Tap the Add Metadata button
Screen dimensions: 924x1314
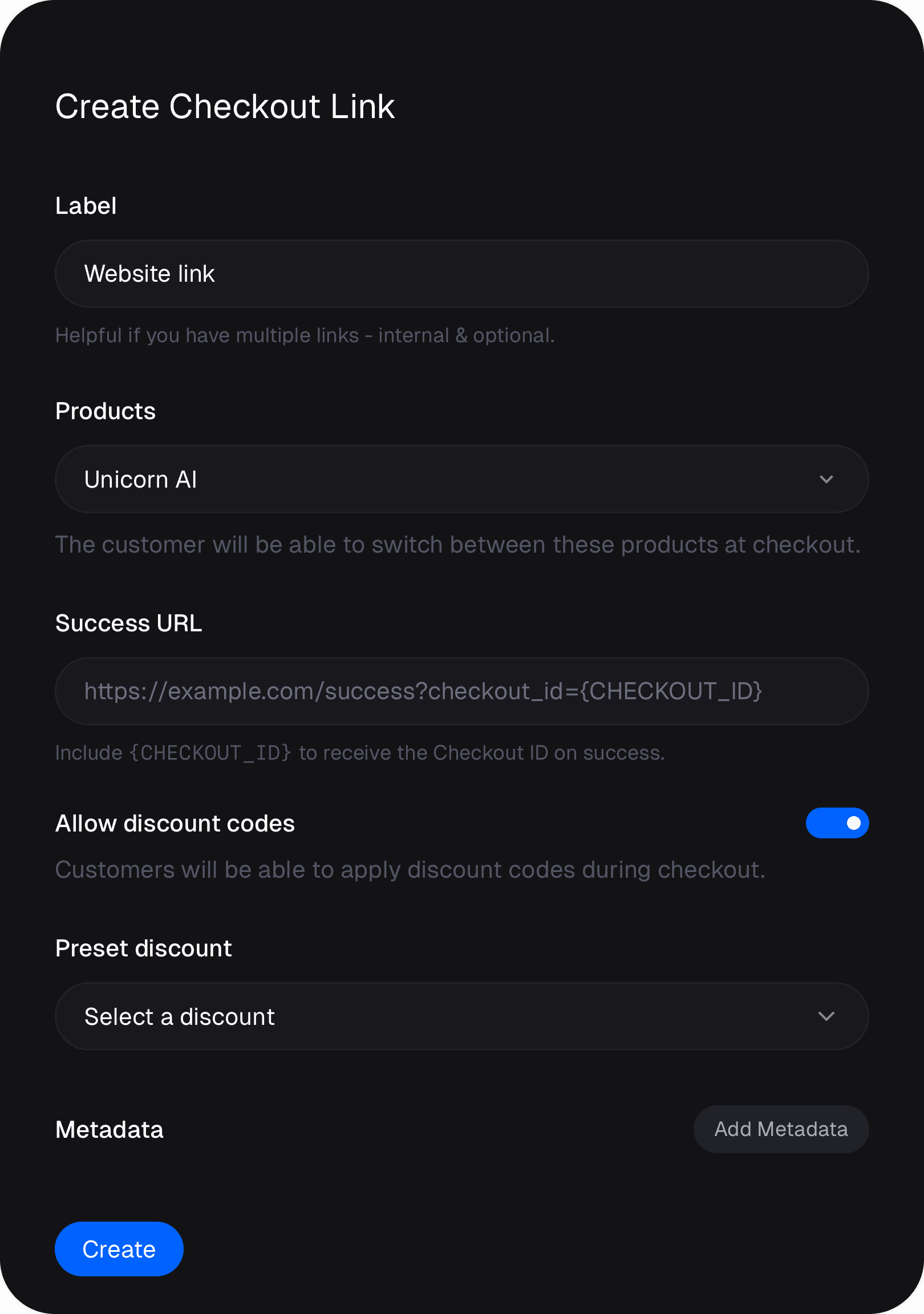click(x=780, y=1129)
